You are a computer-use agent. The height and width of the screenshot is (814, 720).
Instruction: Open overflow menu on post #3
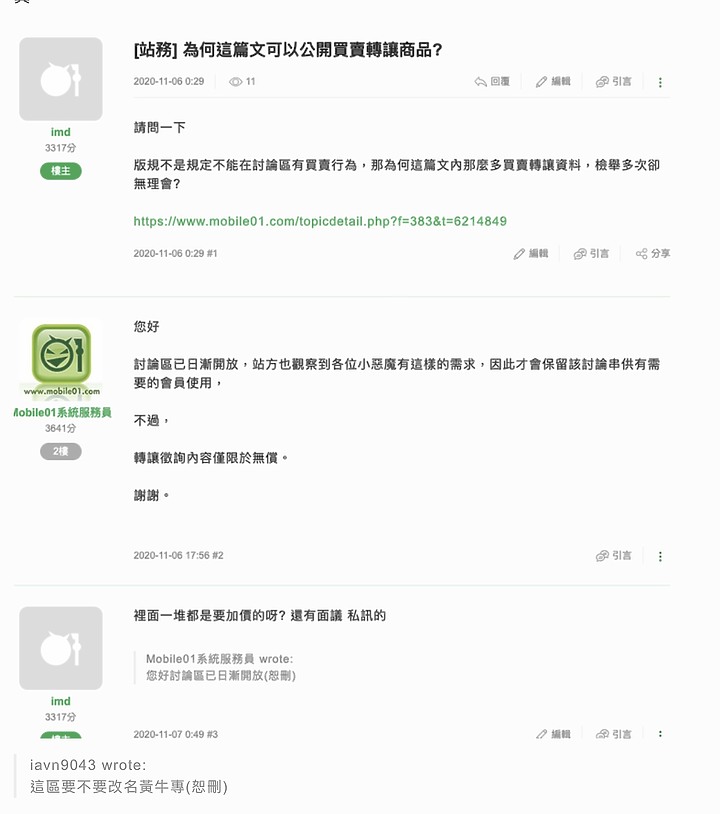(x=660, y=734)
